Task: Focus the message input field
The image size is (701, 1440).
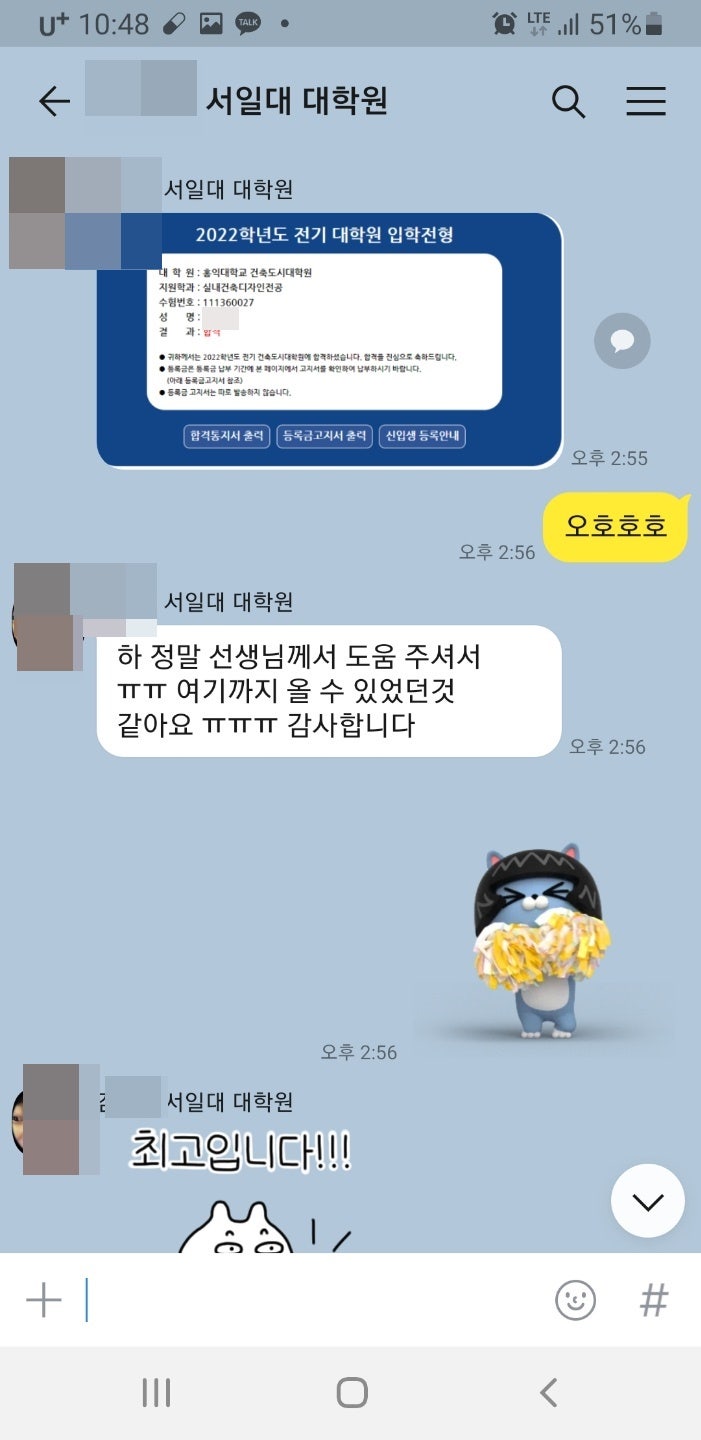Action: [310, 1300]
